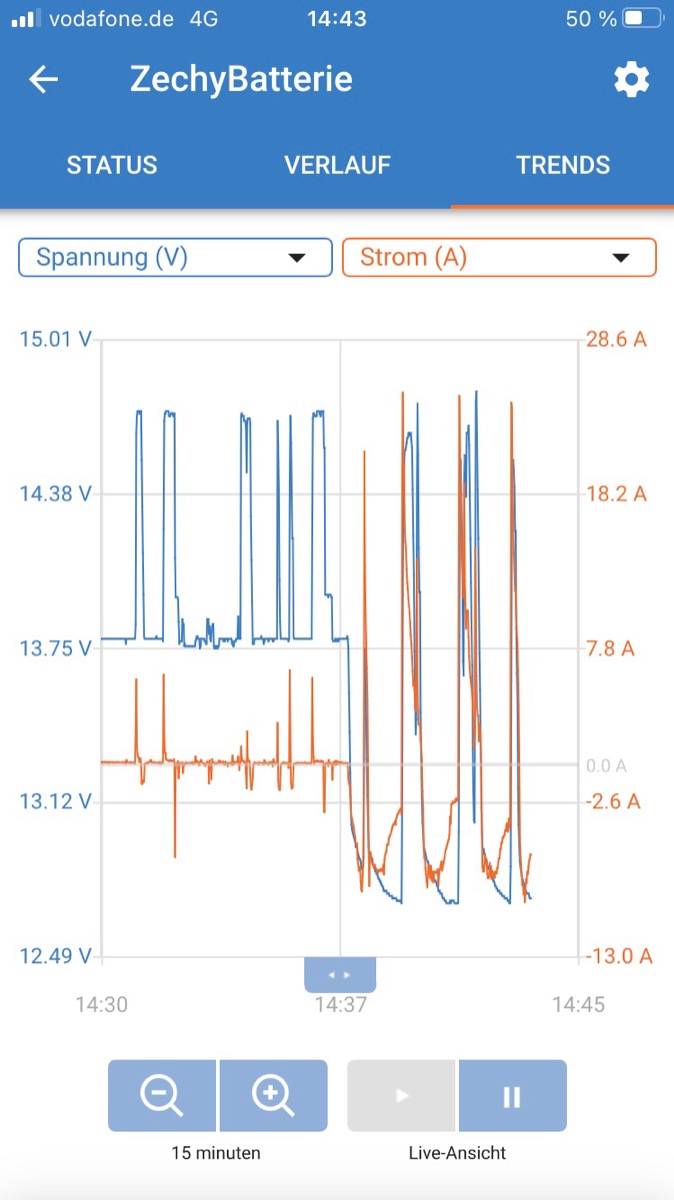Select the TRENDS tab

563,165
